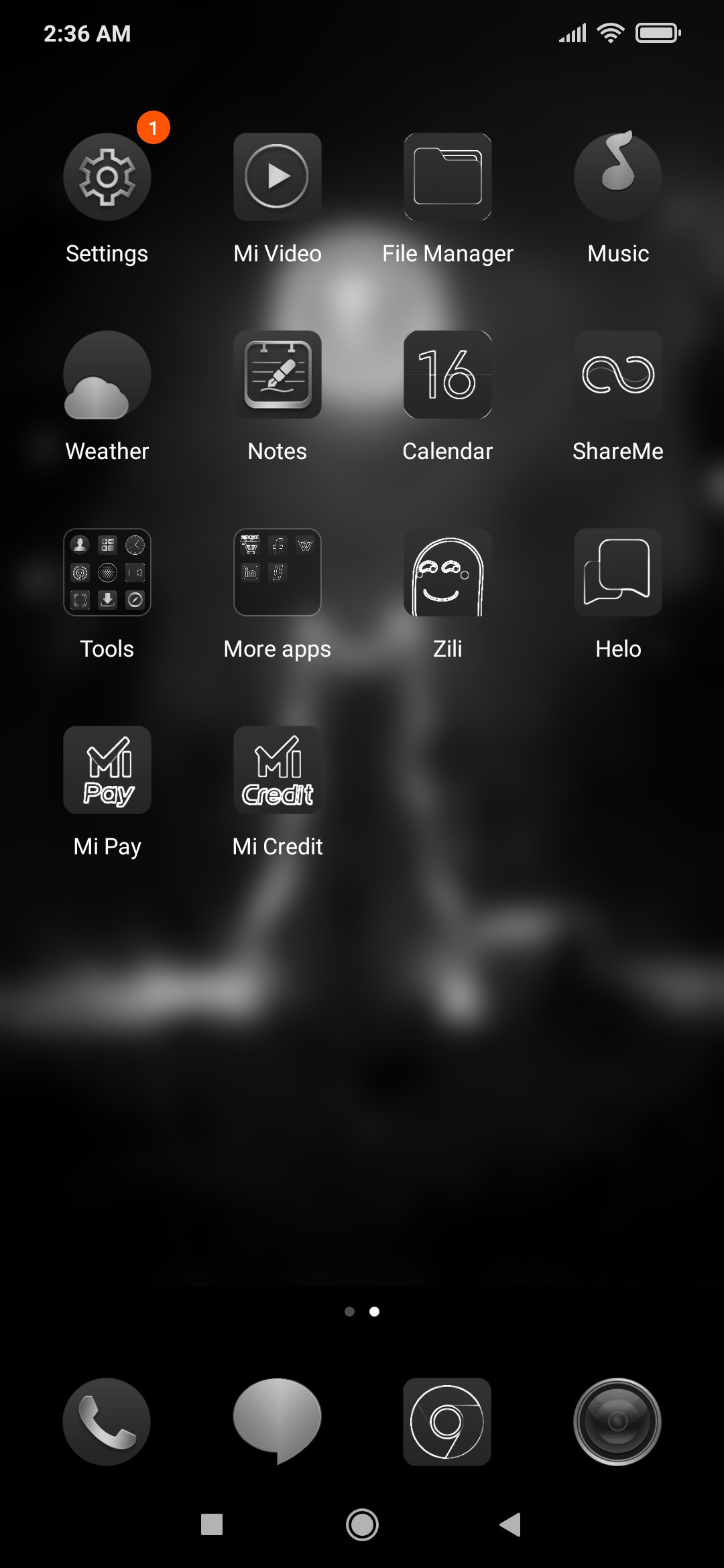This screenshot has height=1568, width=724.
Task: Open the Music app
Action: pos(618,177)
